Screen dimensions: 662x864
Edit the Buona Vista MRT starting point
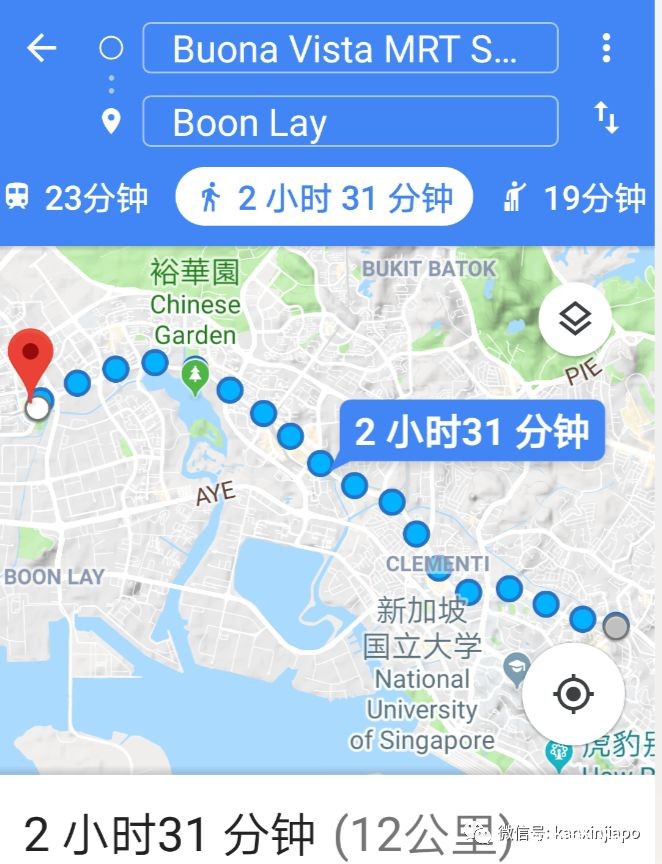point(350,48)
